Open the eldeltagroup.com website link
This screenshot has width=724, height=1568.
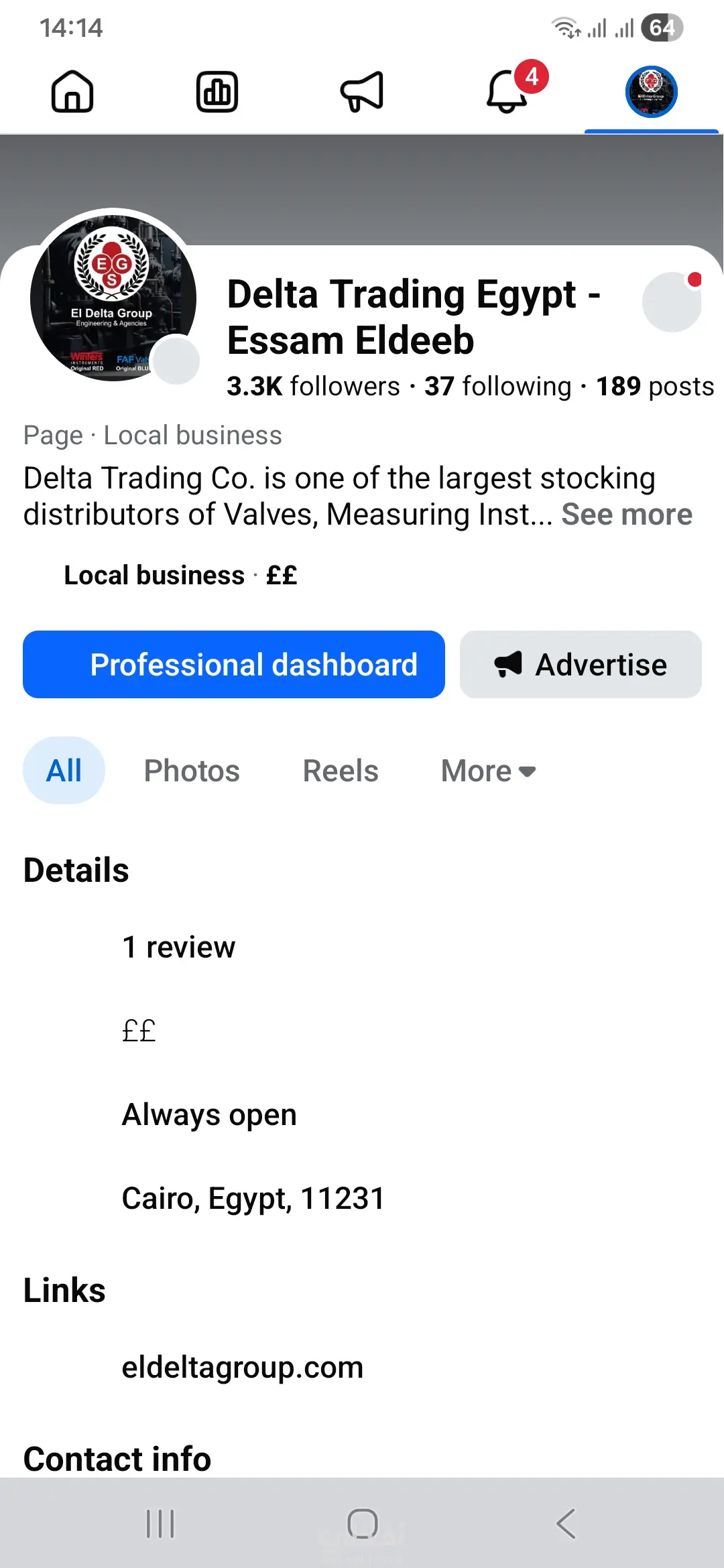242,1368
